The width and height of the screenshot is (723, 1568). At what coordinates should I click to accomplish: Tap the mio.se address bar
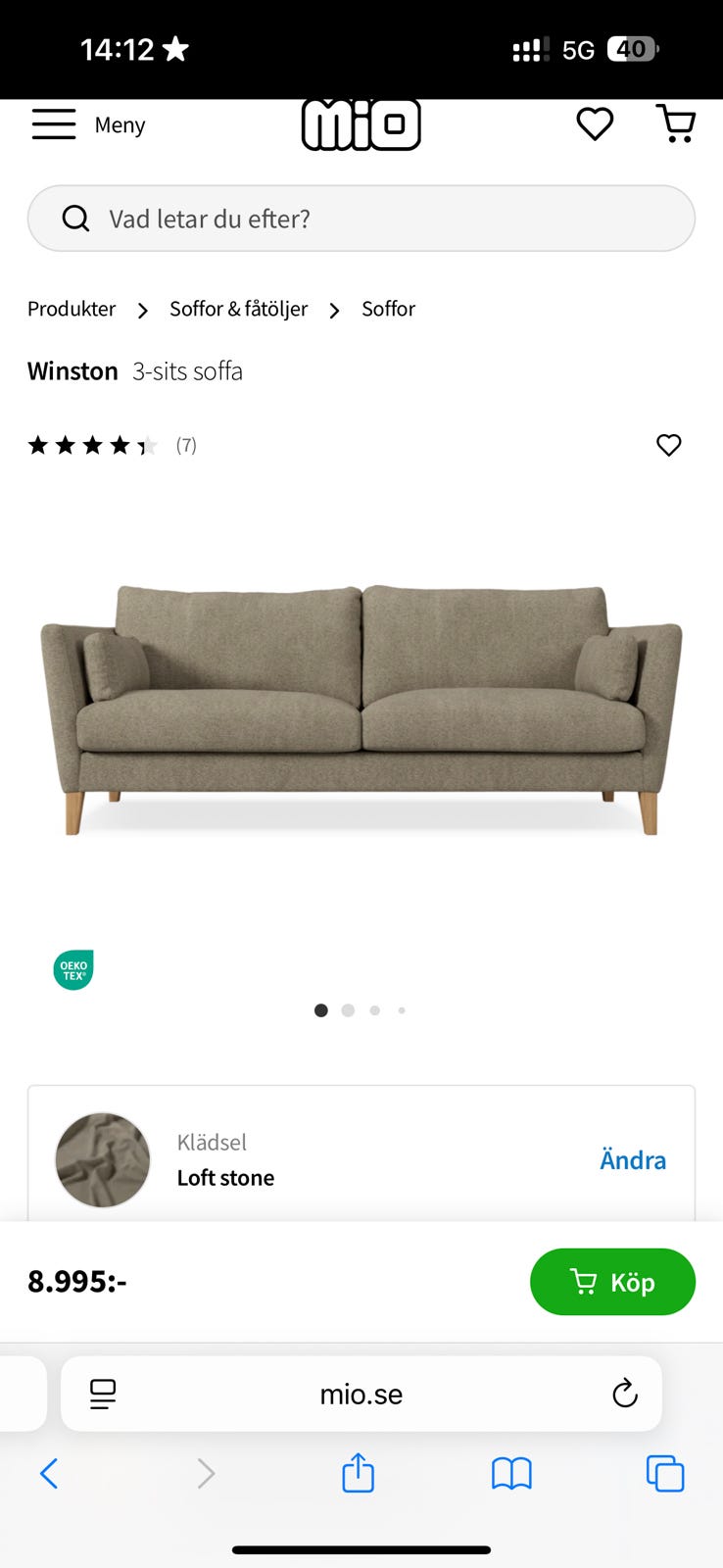[x=361, y=1394]
